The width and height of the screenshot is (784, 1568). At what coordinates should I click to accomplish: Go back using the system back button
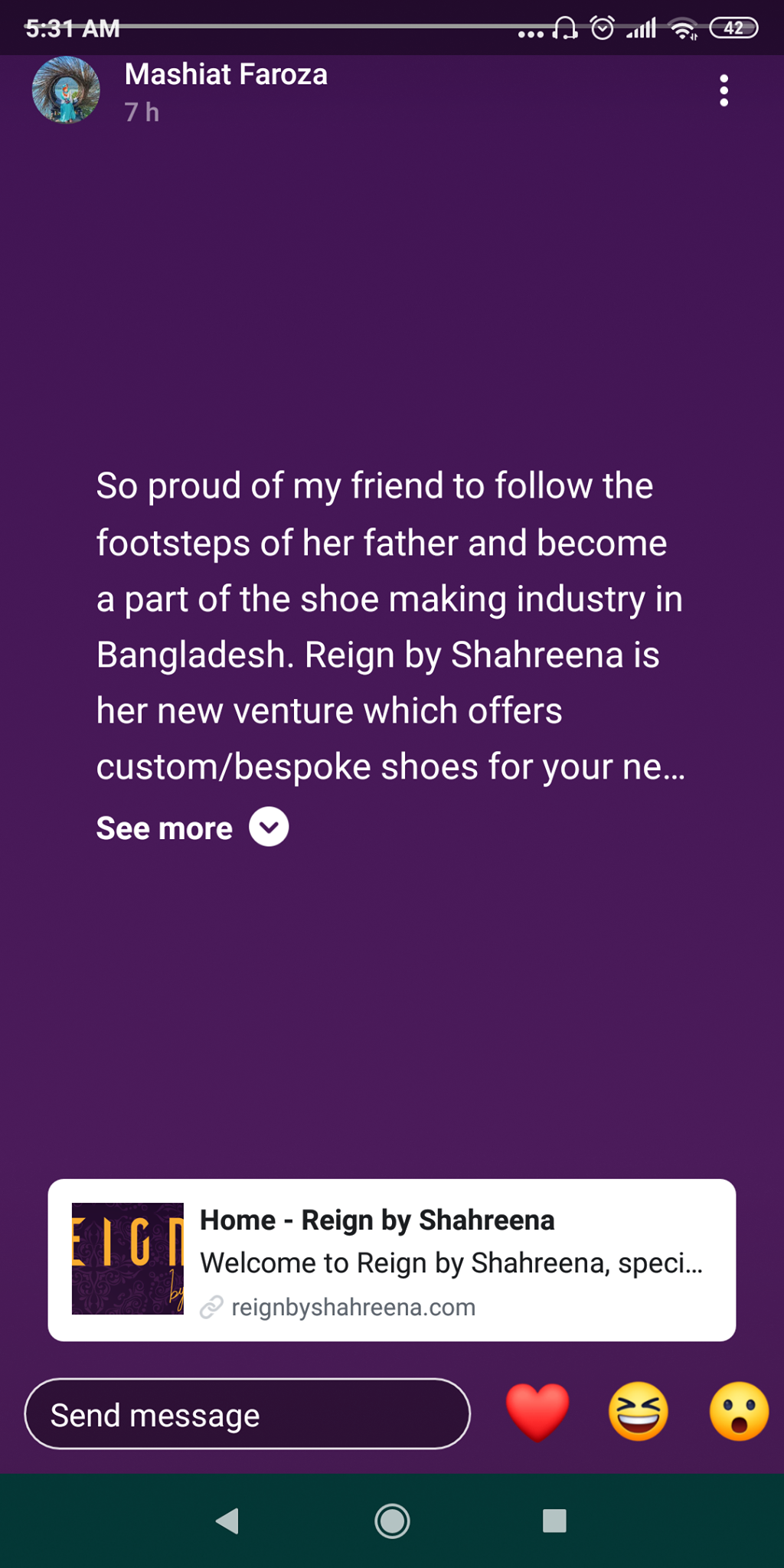tap(227, 1521)
